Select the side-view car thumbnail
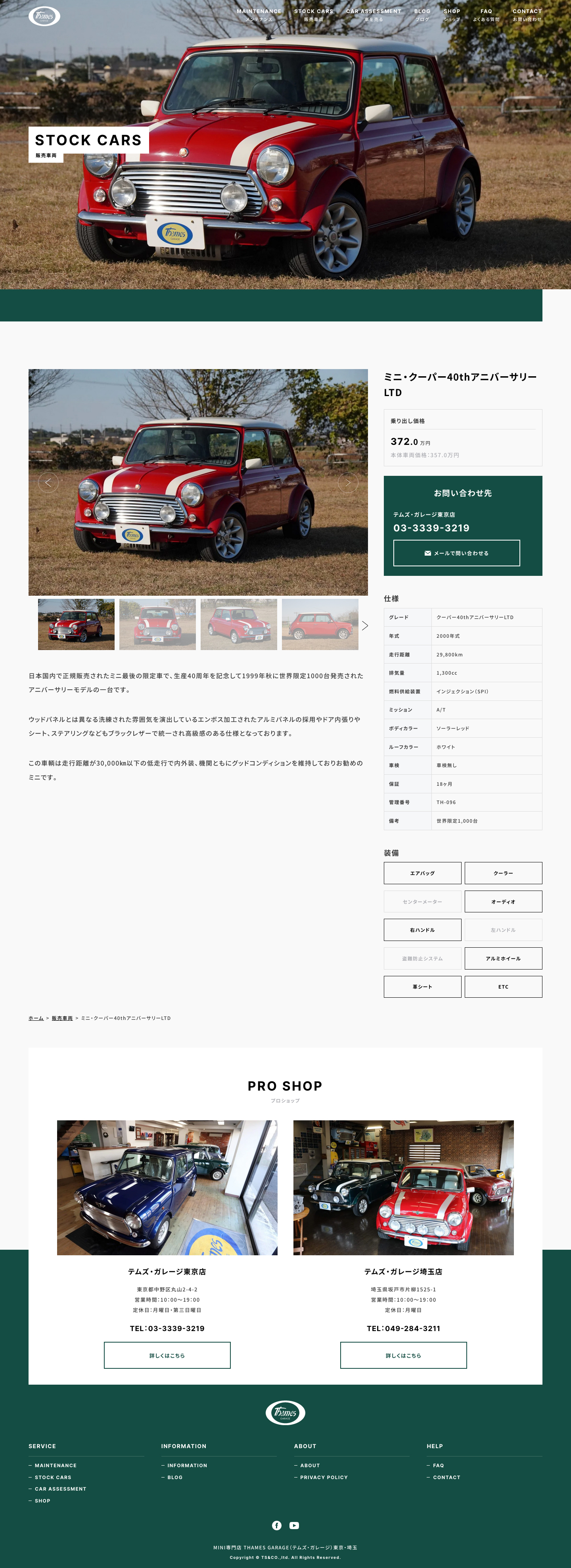The image size is (571, 1568). click(320, 624)
